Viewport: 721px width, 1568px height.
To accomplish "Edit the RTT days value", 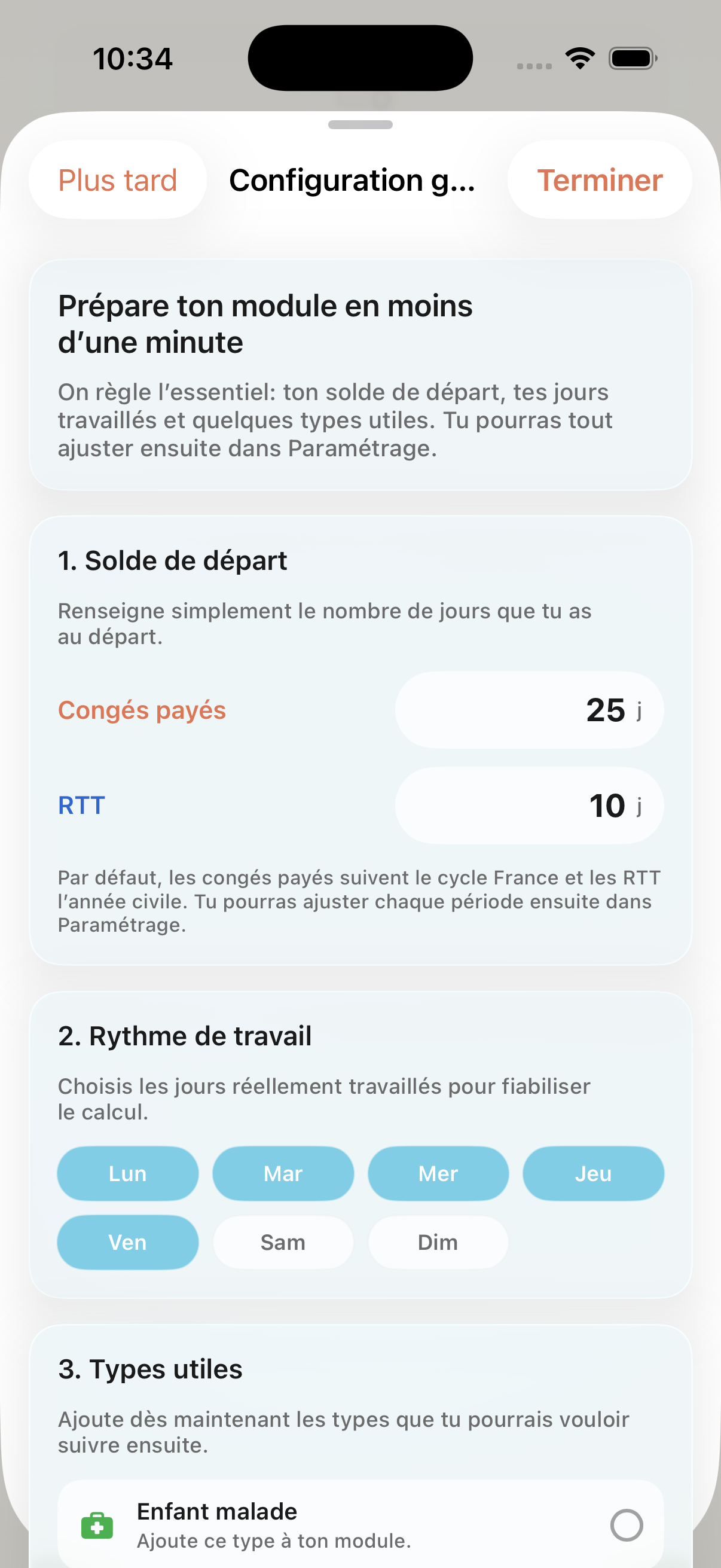I will pyautogui.click(x=528, y=804).
